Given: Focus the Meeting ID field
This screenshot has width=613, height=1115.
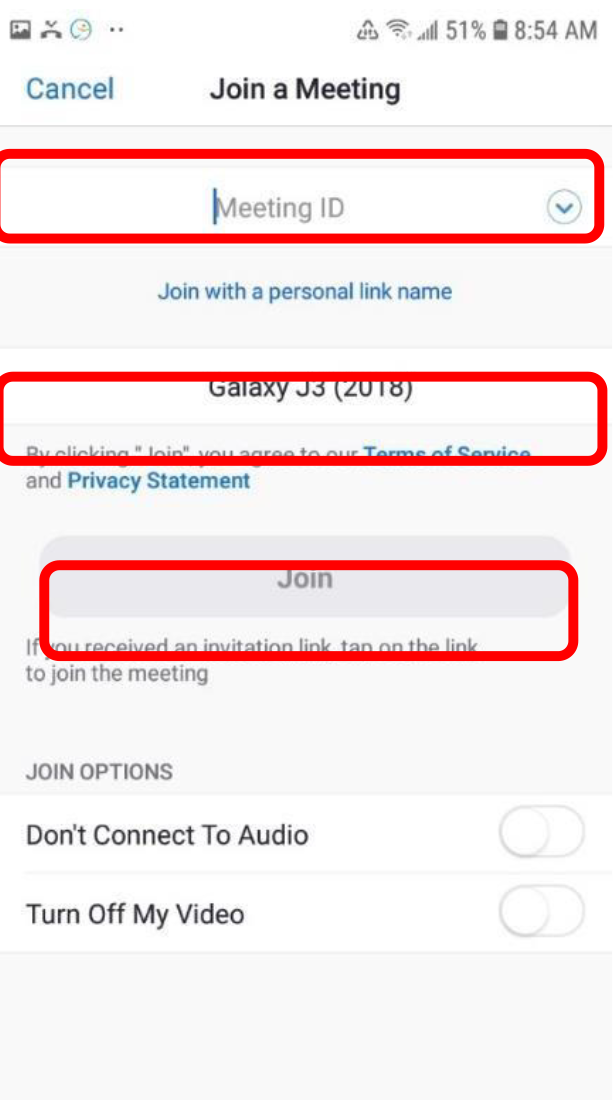Looking at the screenshot, I should [280, 208].
